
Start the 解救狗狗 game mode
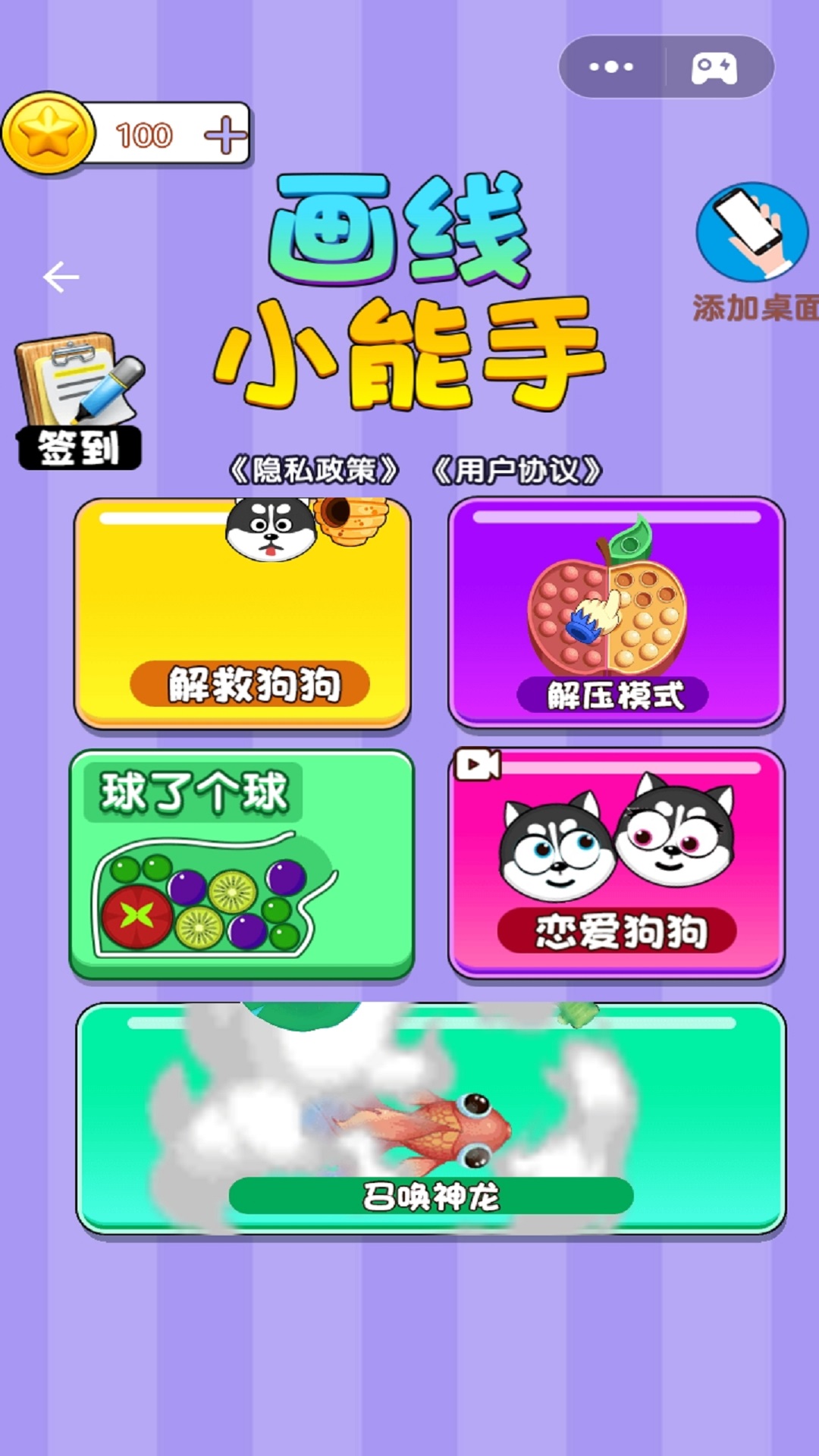243,613
